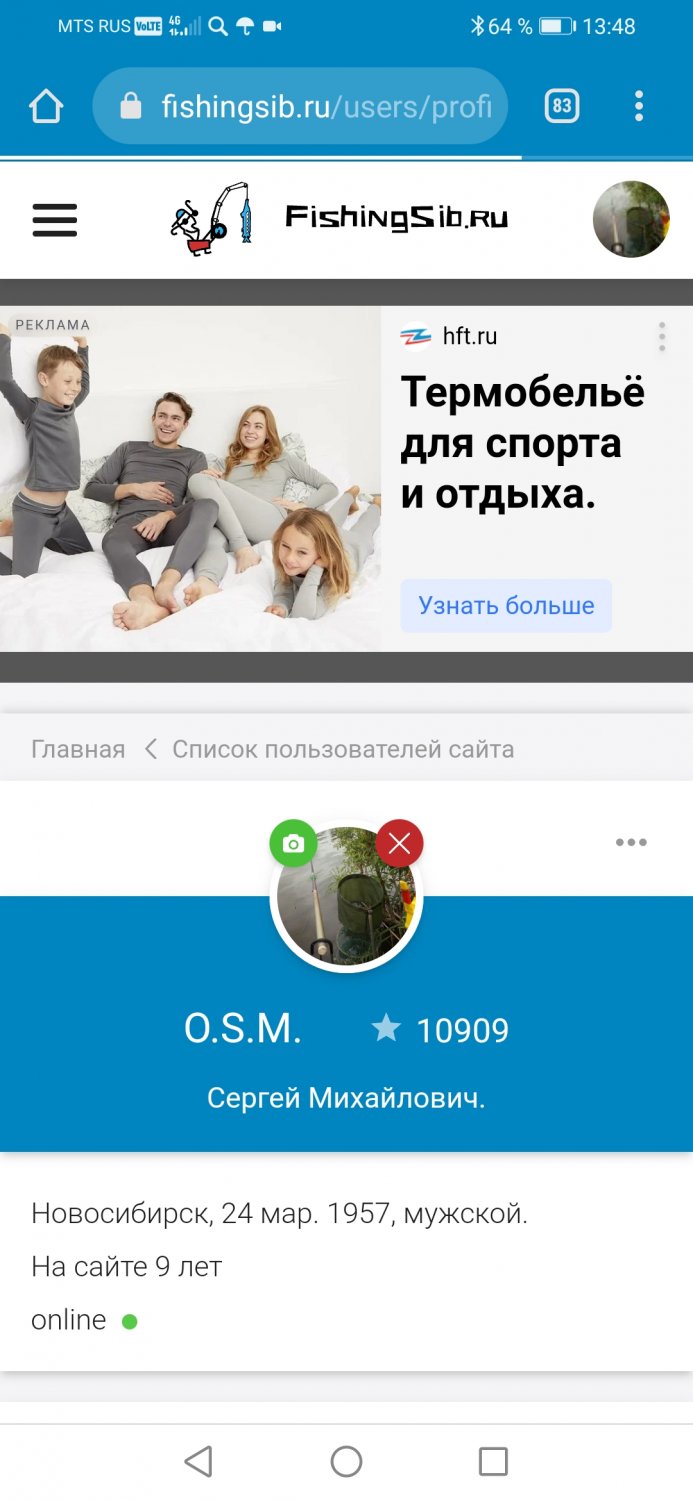Open the browser overflow menu
The height and width of the screenshot is (1500, 693).
pyautogui.click(x=639, y=106)
